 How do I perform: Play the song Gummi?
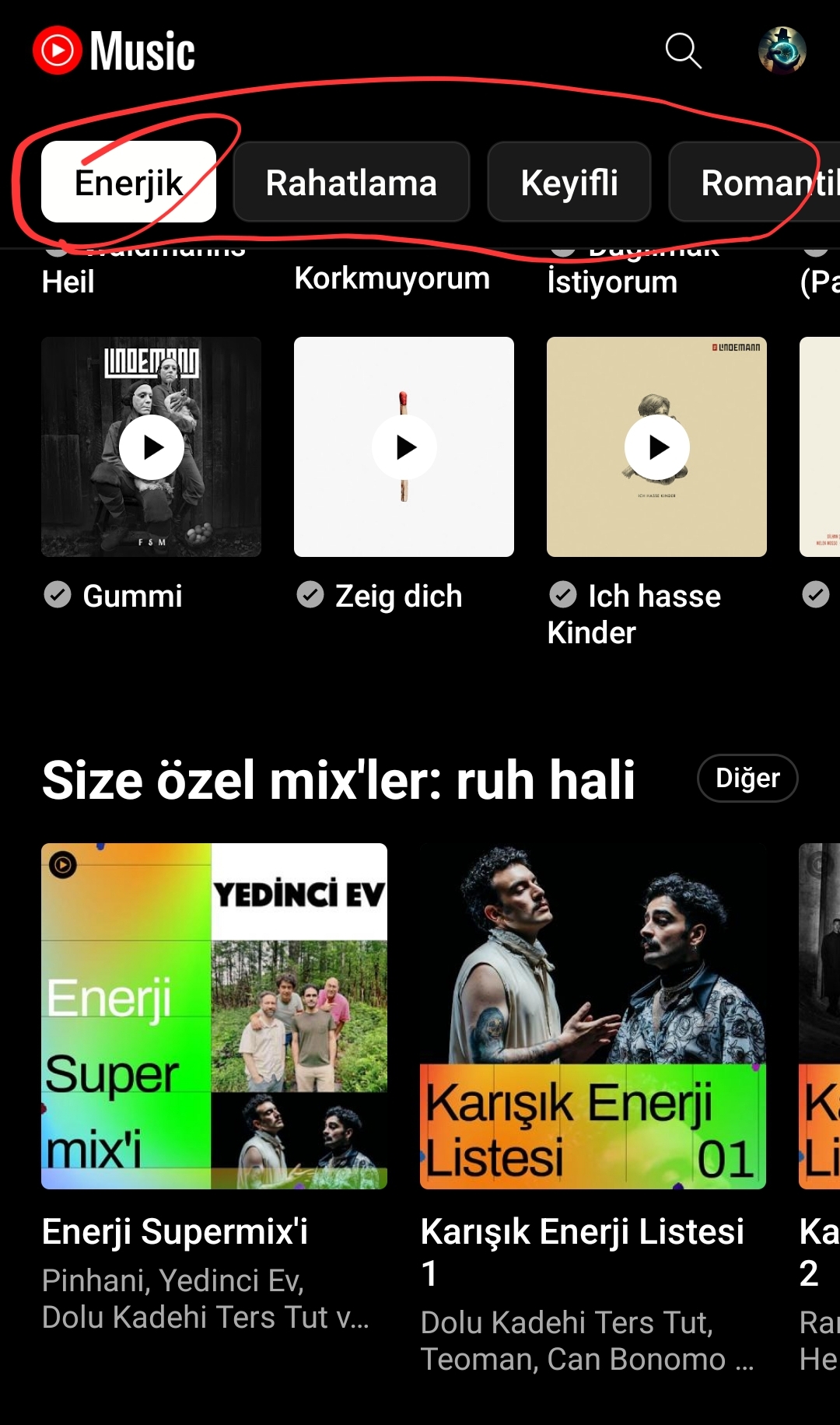152,447
